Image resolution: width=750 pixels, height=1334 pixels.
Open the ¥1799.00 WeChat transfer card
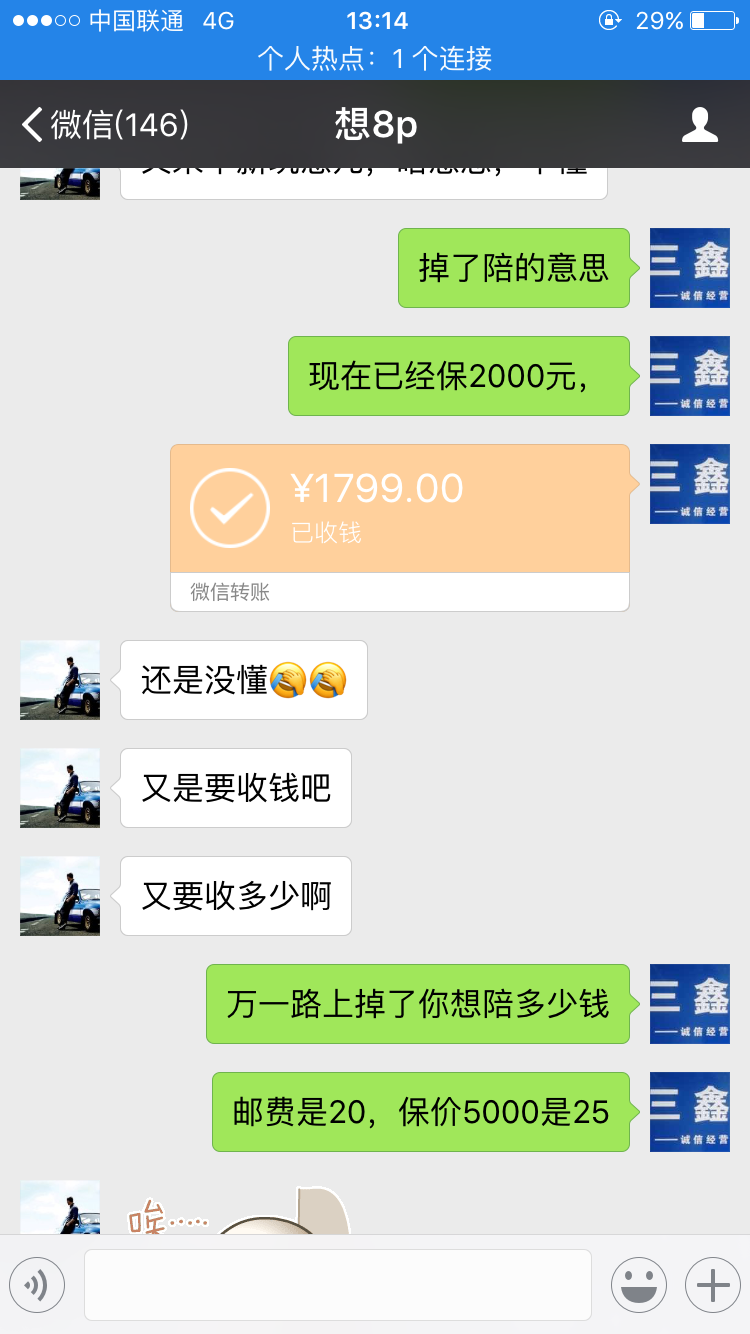click(x=400, y=510)
